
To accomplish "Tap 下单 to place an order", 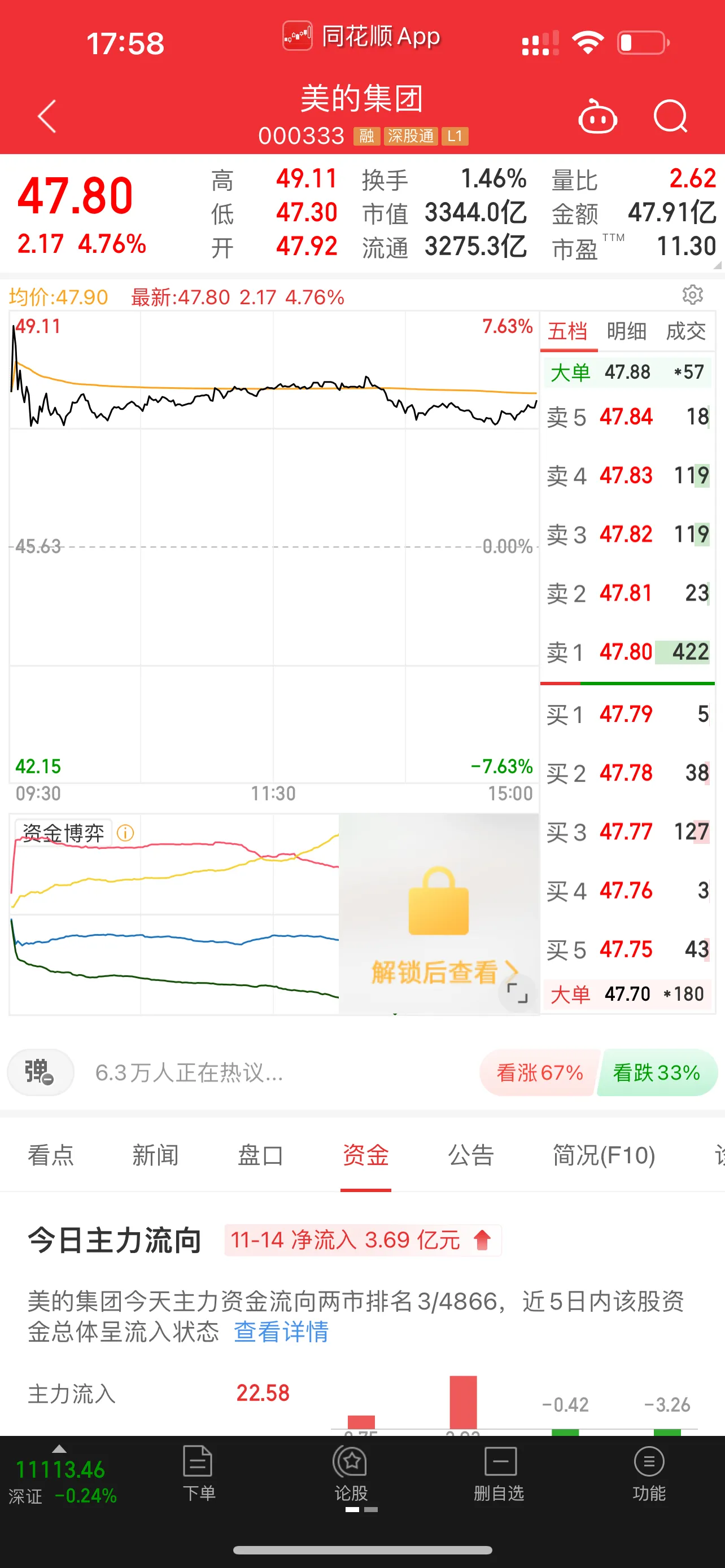I will tap(198, 1474).
